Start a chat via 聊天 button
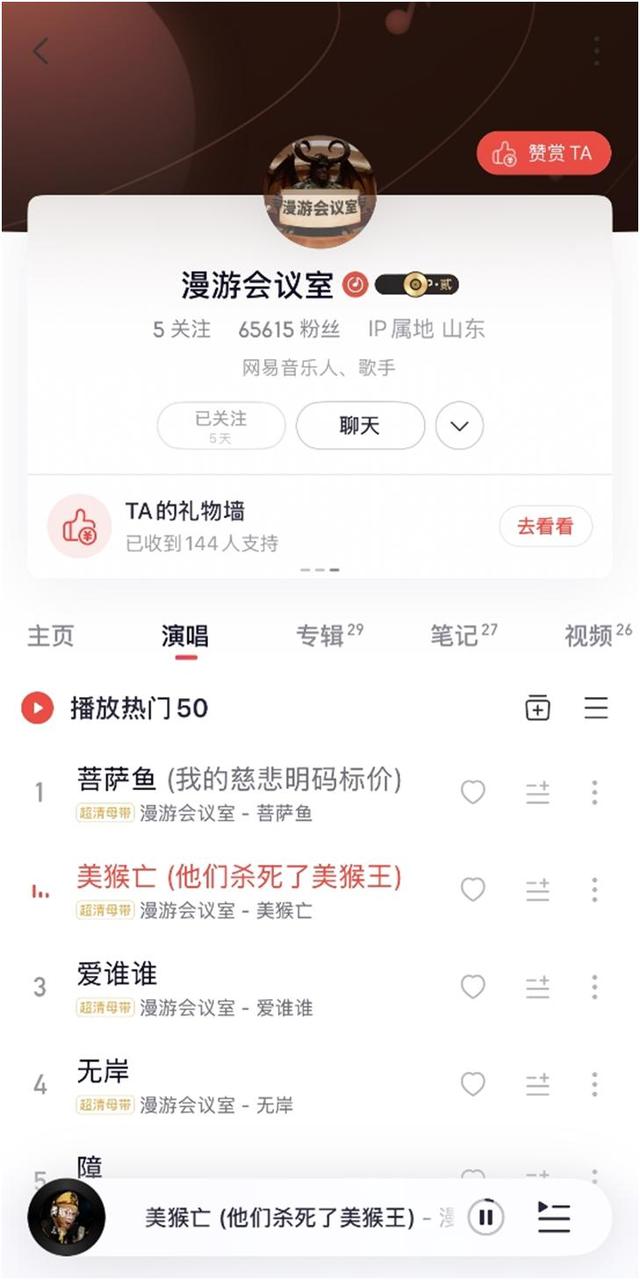 (360, 426)
